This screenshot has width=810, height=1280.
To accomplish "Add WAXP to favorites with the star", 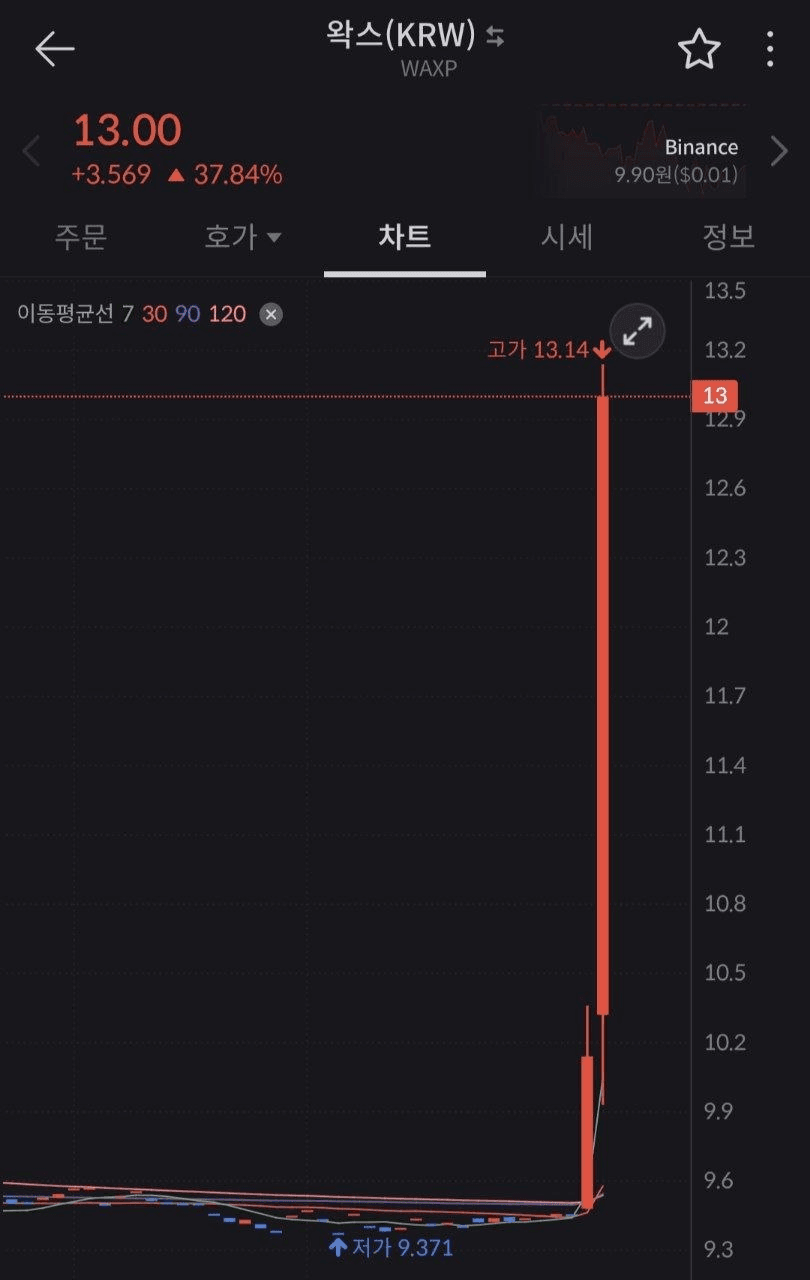I will click(x=699, y=48).
